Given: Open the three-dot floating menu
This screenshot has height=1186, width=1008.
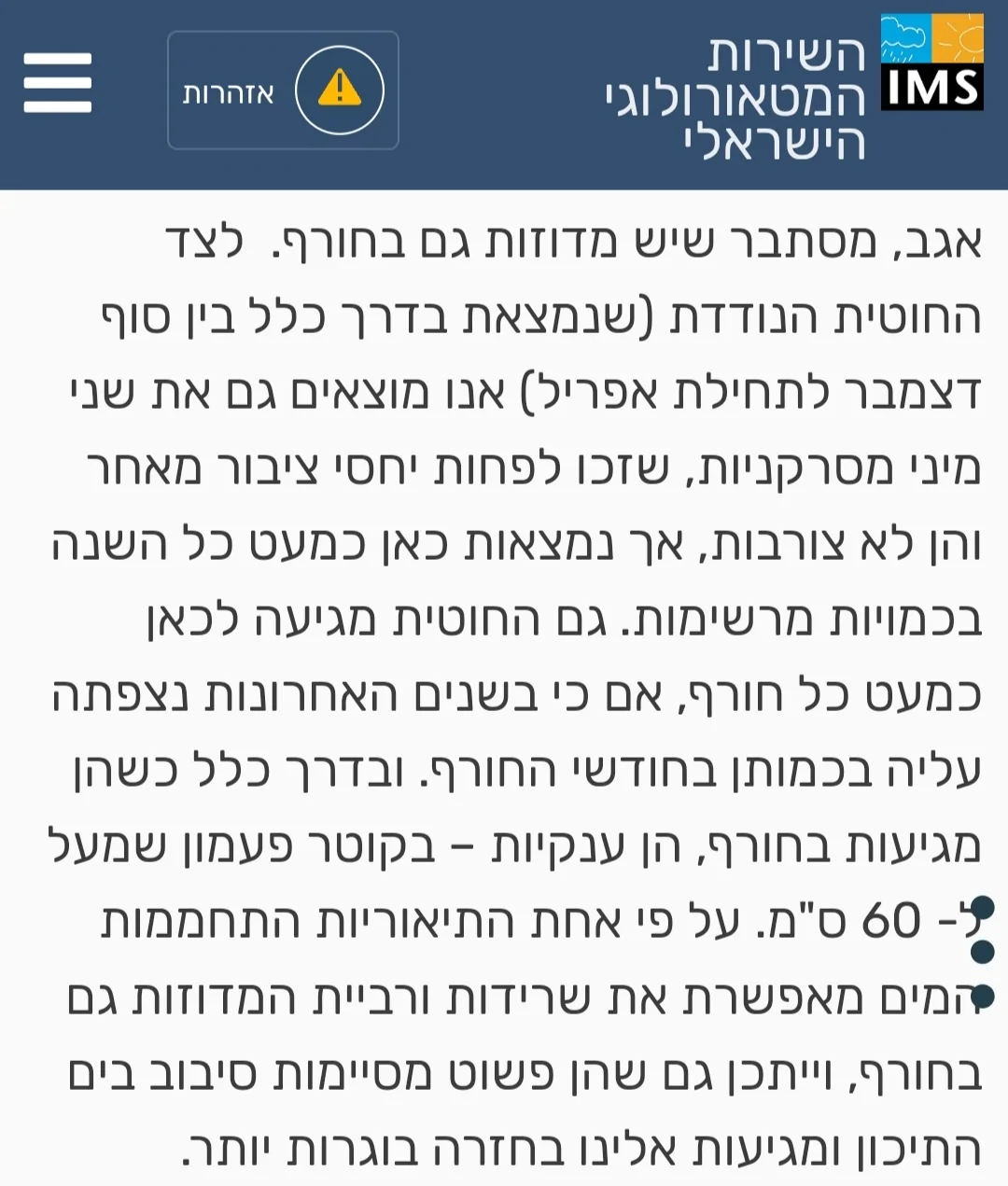Looking at the screenshot, I should (x=982, y=952).
